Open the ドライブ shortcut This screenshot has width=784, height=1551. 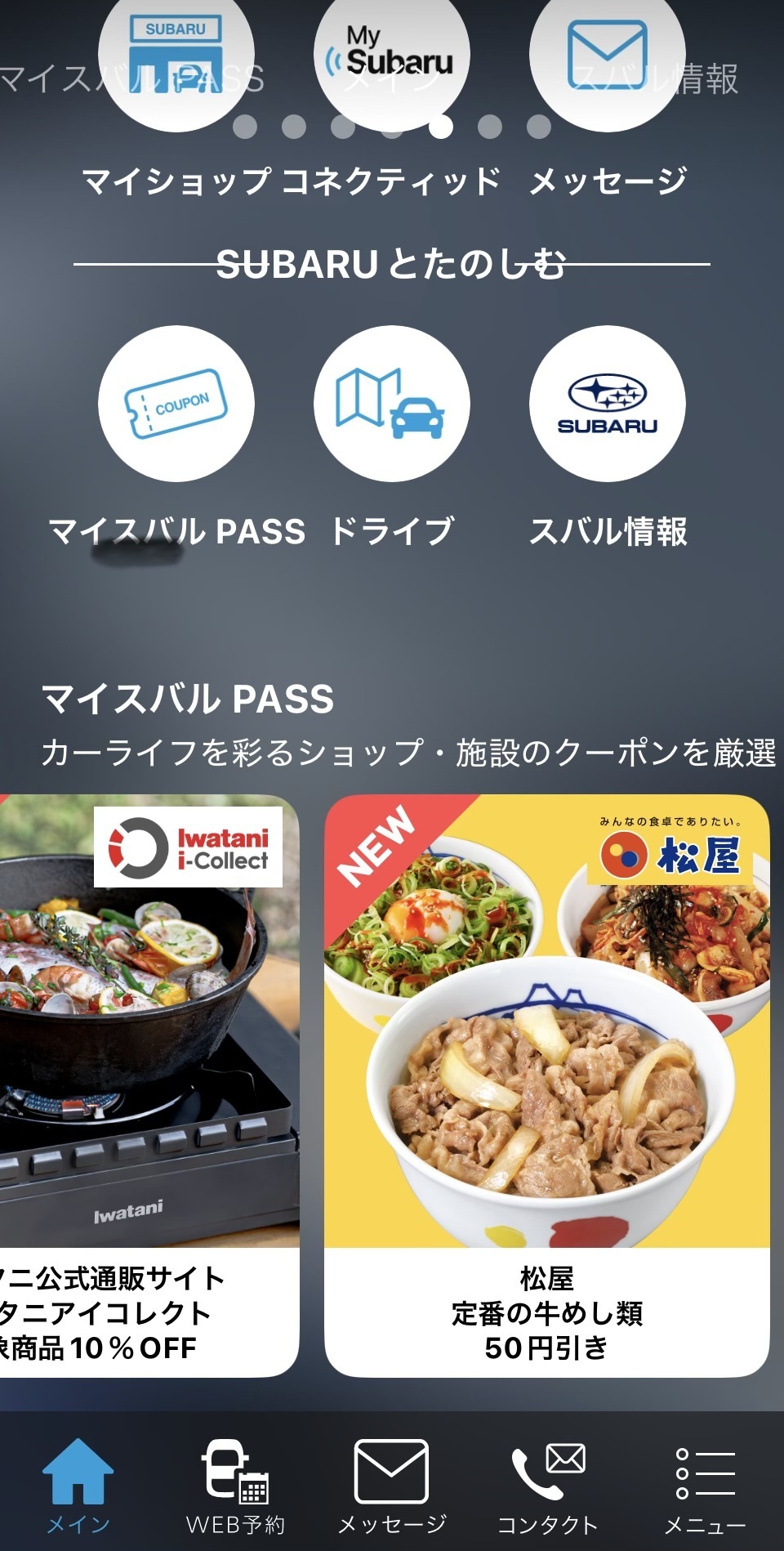[392, 404]
